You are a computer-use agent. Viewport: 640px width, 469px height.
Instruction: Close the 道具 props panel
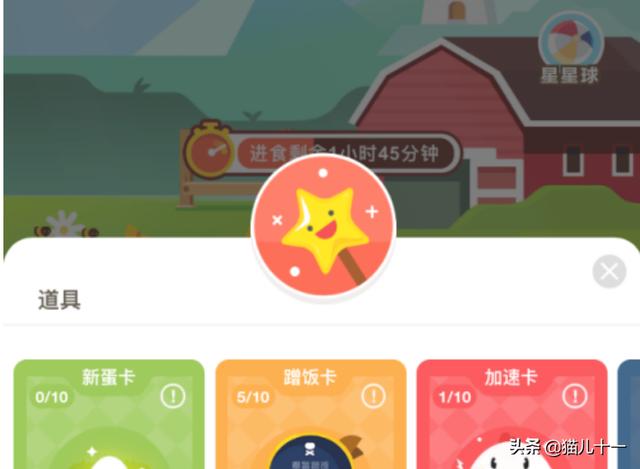pyautogui.click(x=609, y=271)
